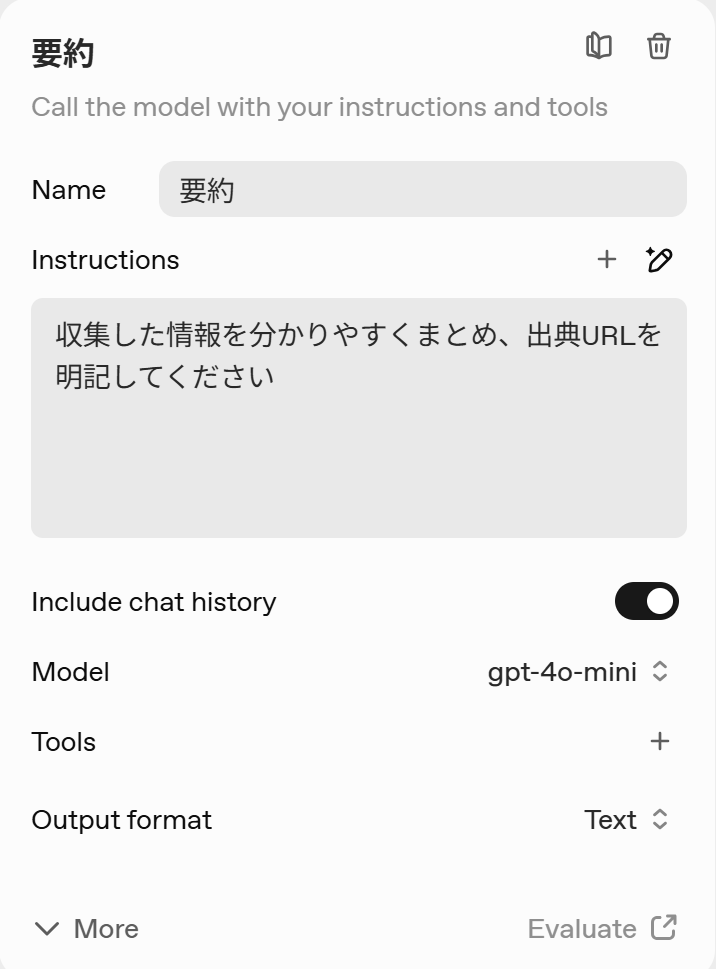This screenshot has height=969, width=716.
Task: Add a tool with the plus icon
Action: point(659,741)
